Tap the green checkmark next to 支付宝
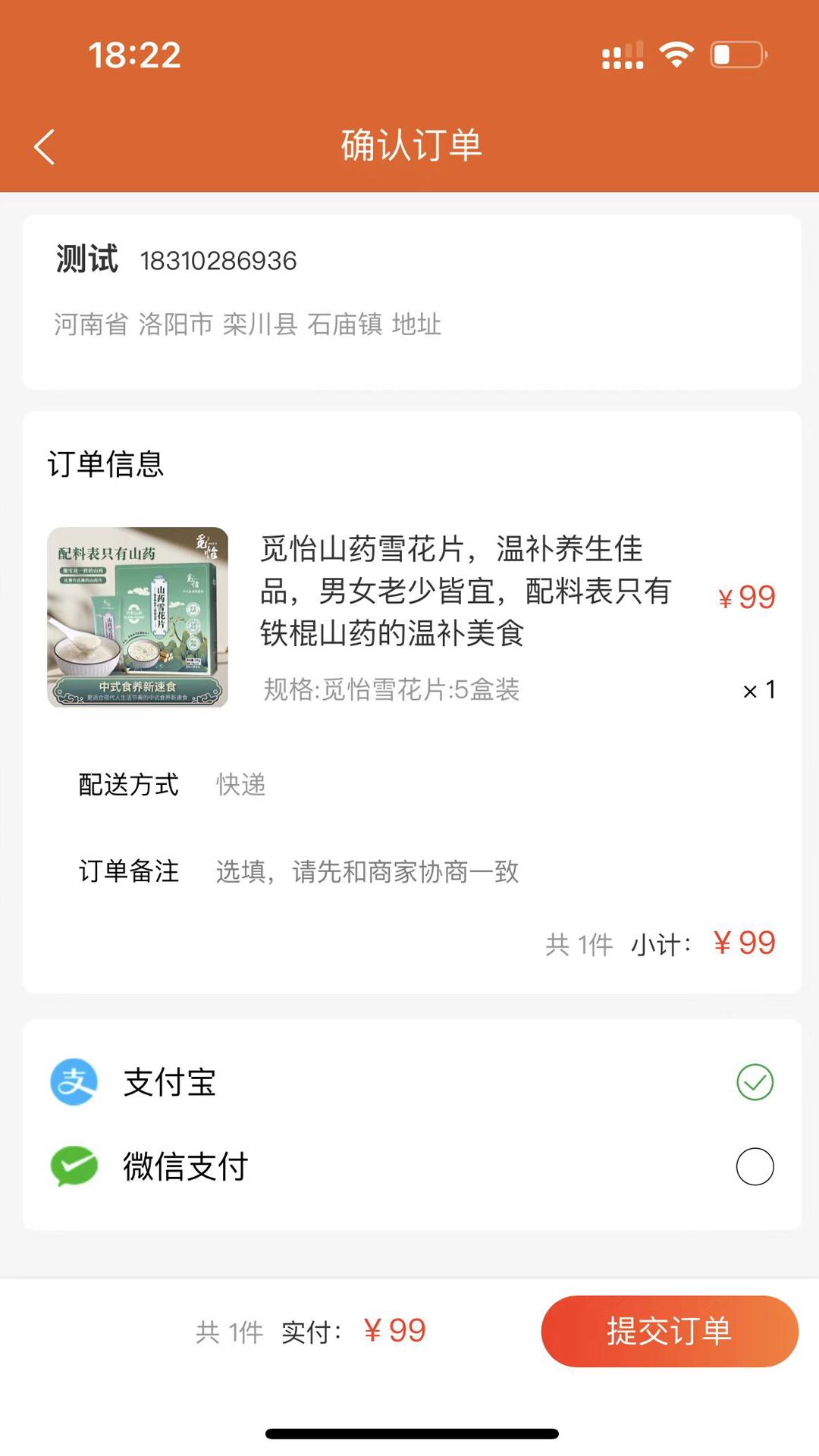 tap(754, 1082)
